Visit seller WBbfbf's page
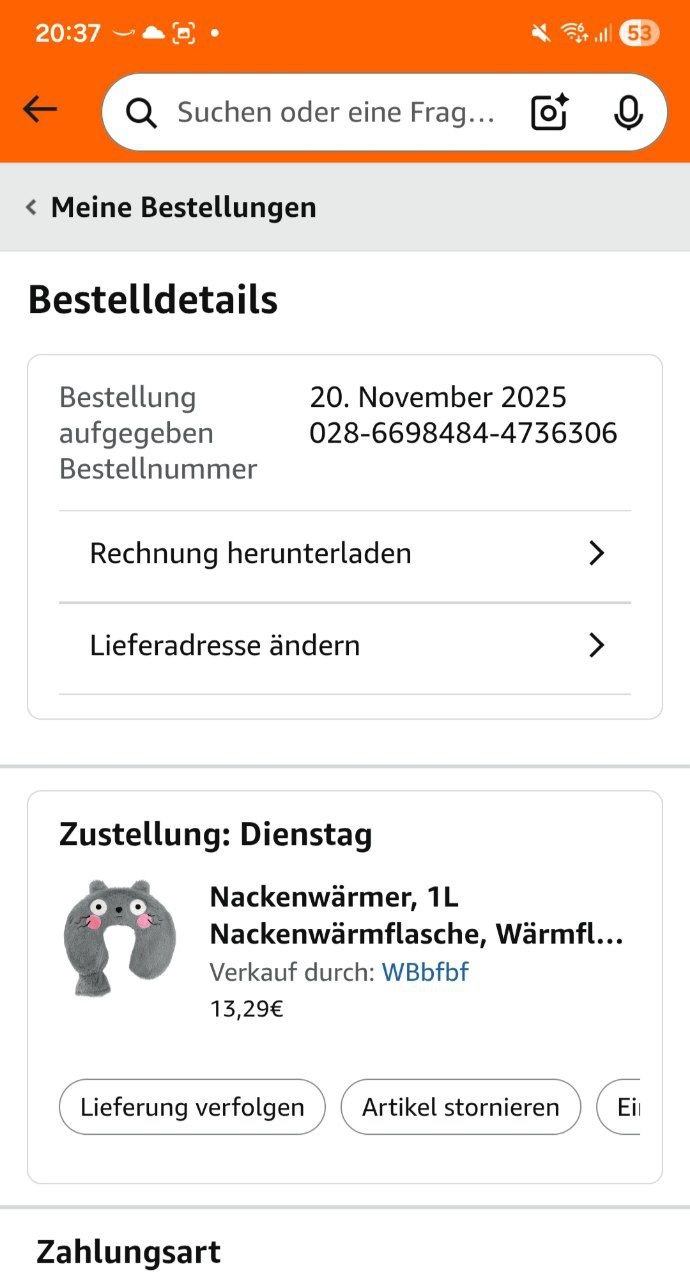The height and width of the screenshot is (1280, 690). (x=425, y=972)
